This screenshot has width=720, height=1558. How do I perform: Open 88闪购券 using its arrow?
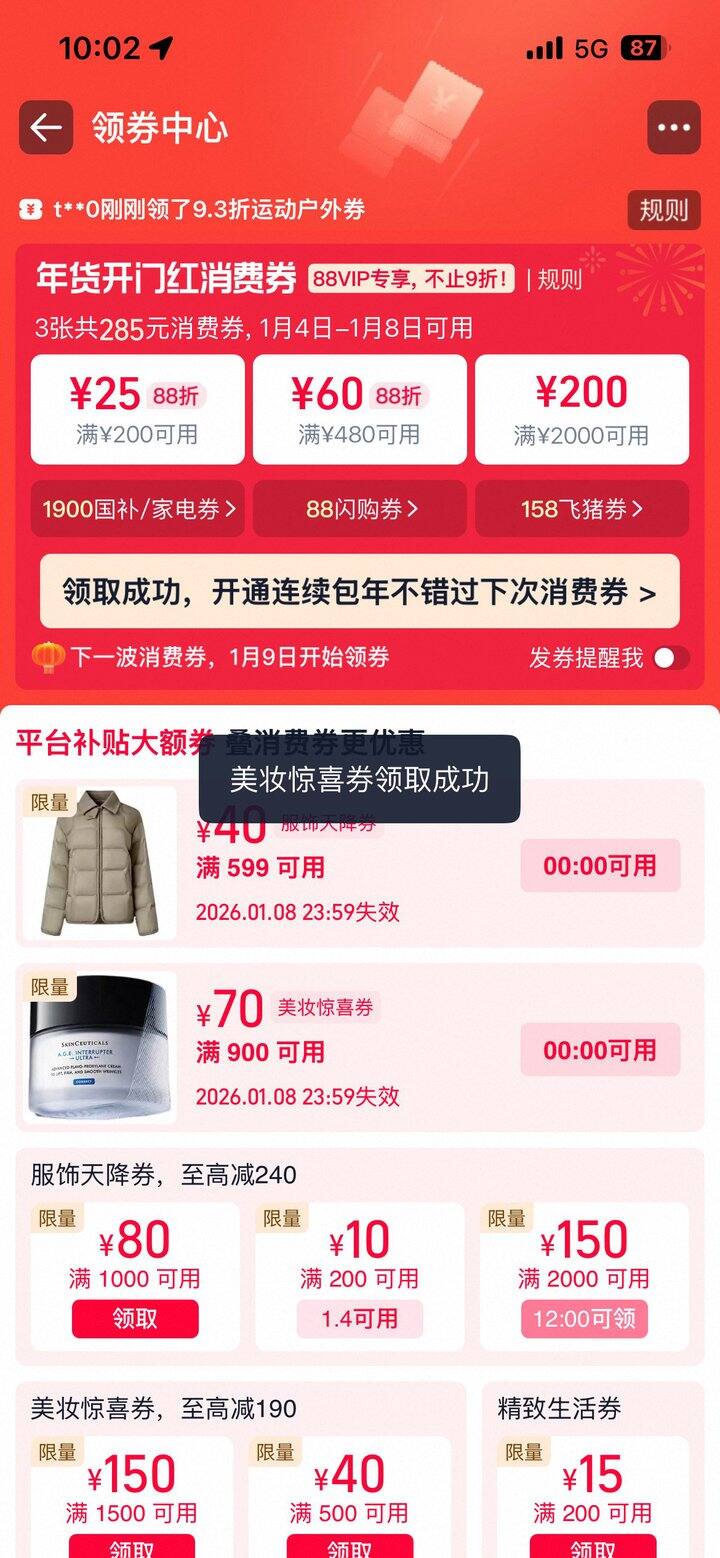tap(359, 509)
